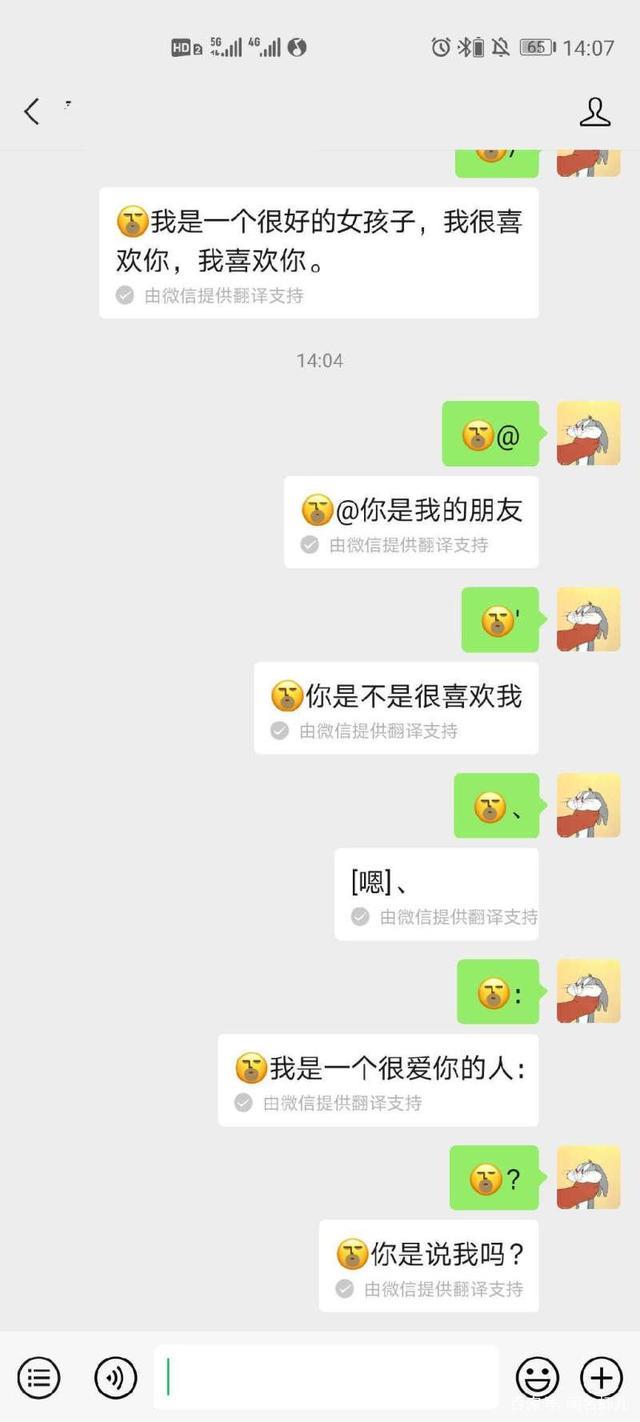Tap the avatar beside the "?" message
The width and height of the screenshot is (640, 1422).
click(588, 1178)
